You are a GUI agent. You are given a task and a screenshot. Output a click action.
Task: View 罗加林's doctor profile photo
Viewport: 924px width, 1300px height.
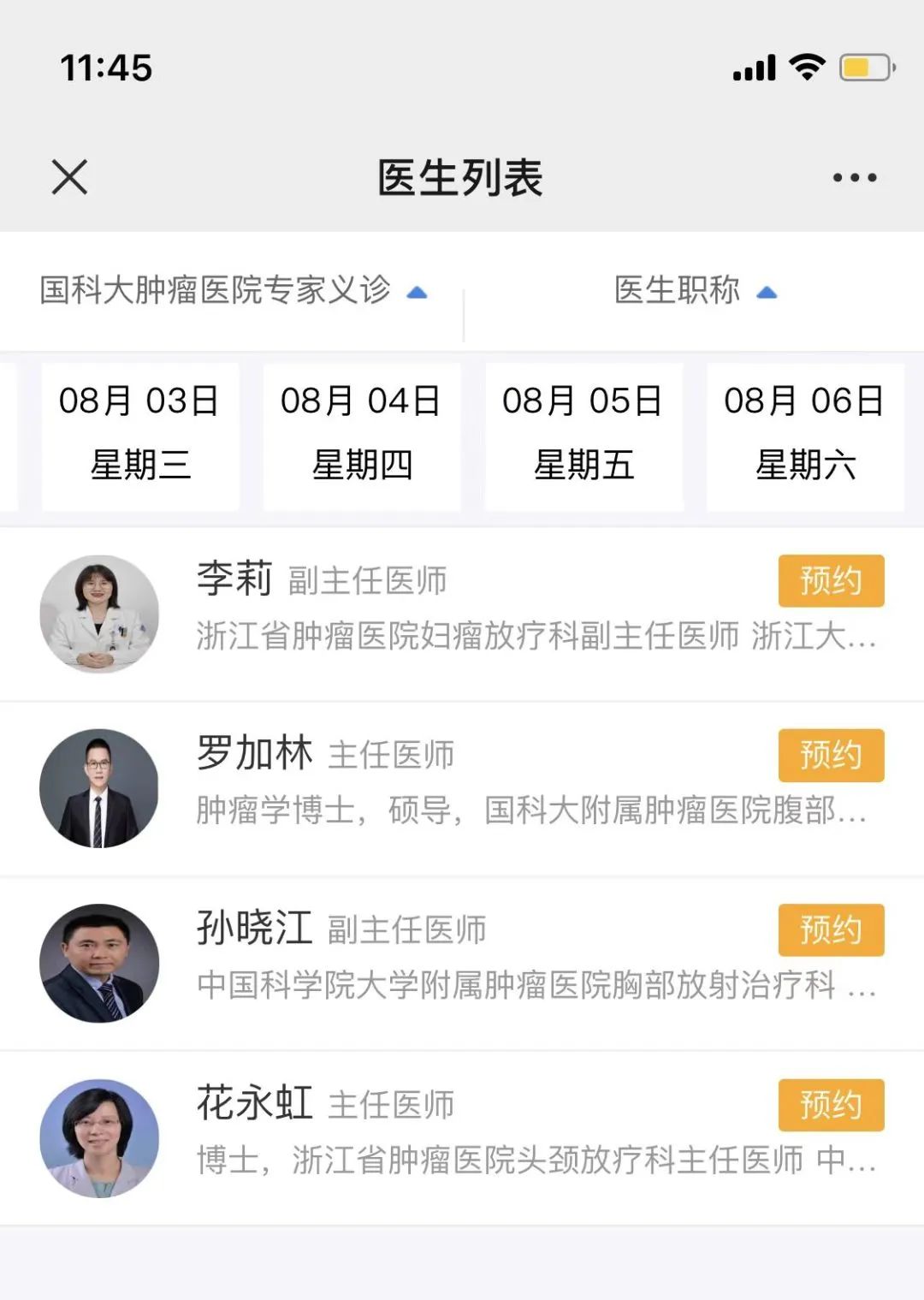click(x=99, y=788)
